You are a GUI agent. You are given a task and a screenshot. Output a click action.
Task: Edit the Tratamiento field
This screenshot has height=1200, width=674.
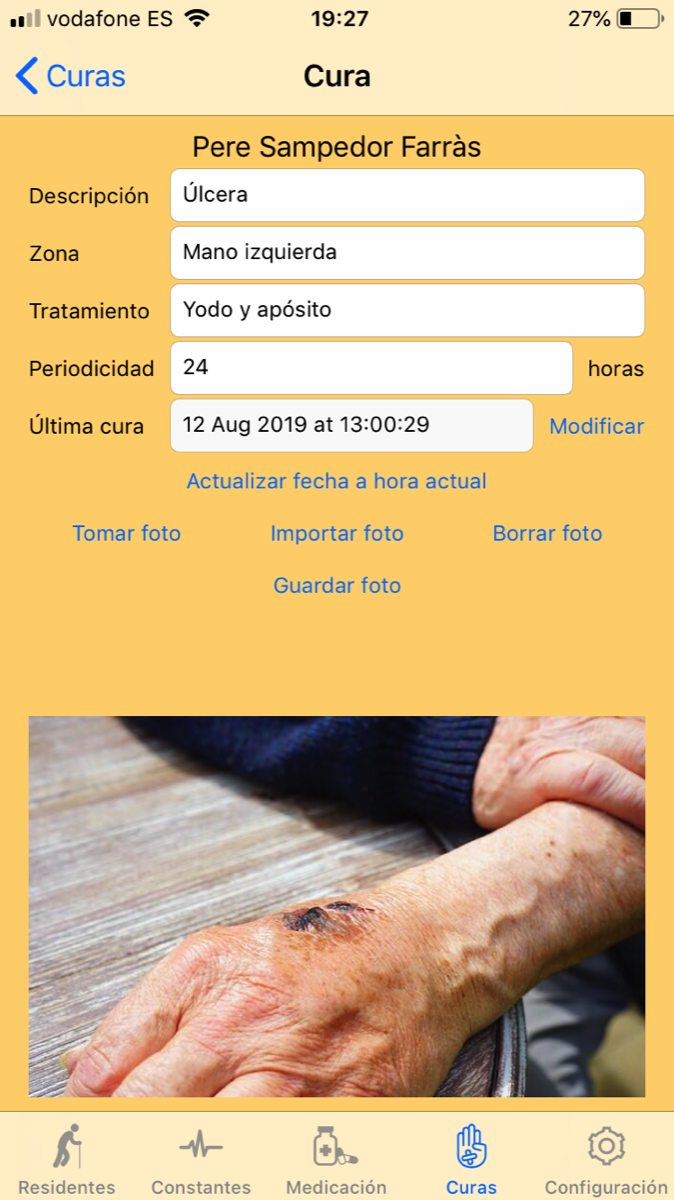tap(407, 310)
